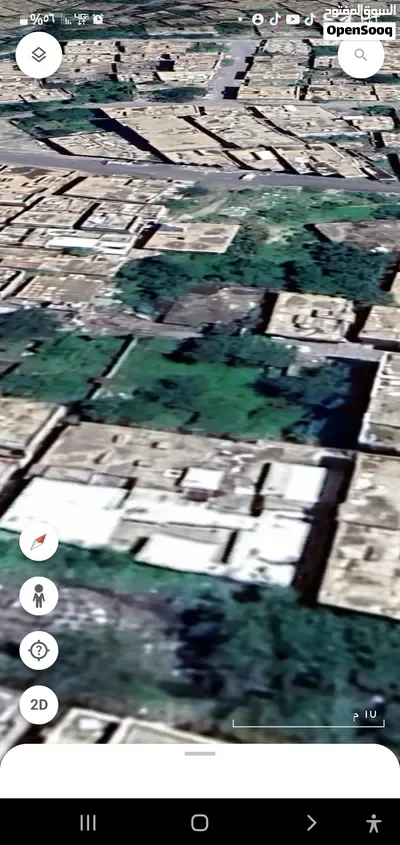Screen dimensions: 400x845
Task: Open recent apps from the navigation bar
Action: tap(88, 823)
